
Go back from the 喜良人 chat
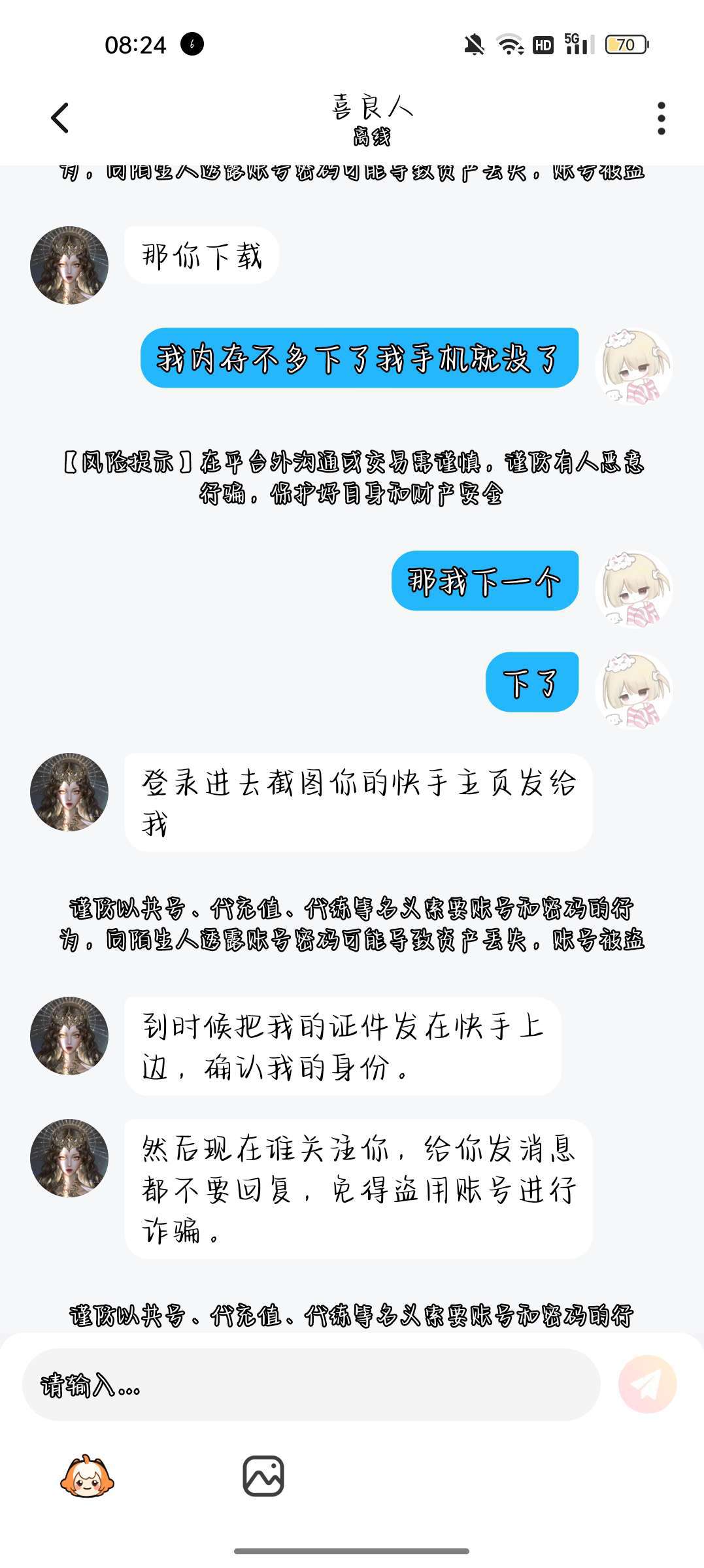59,118
